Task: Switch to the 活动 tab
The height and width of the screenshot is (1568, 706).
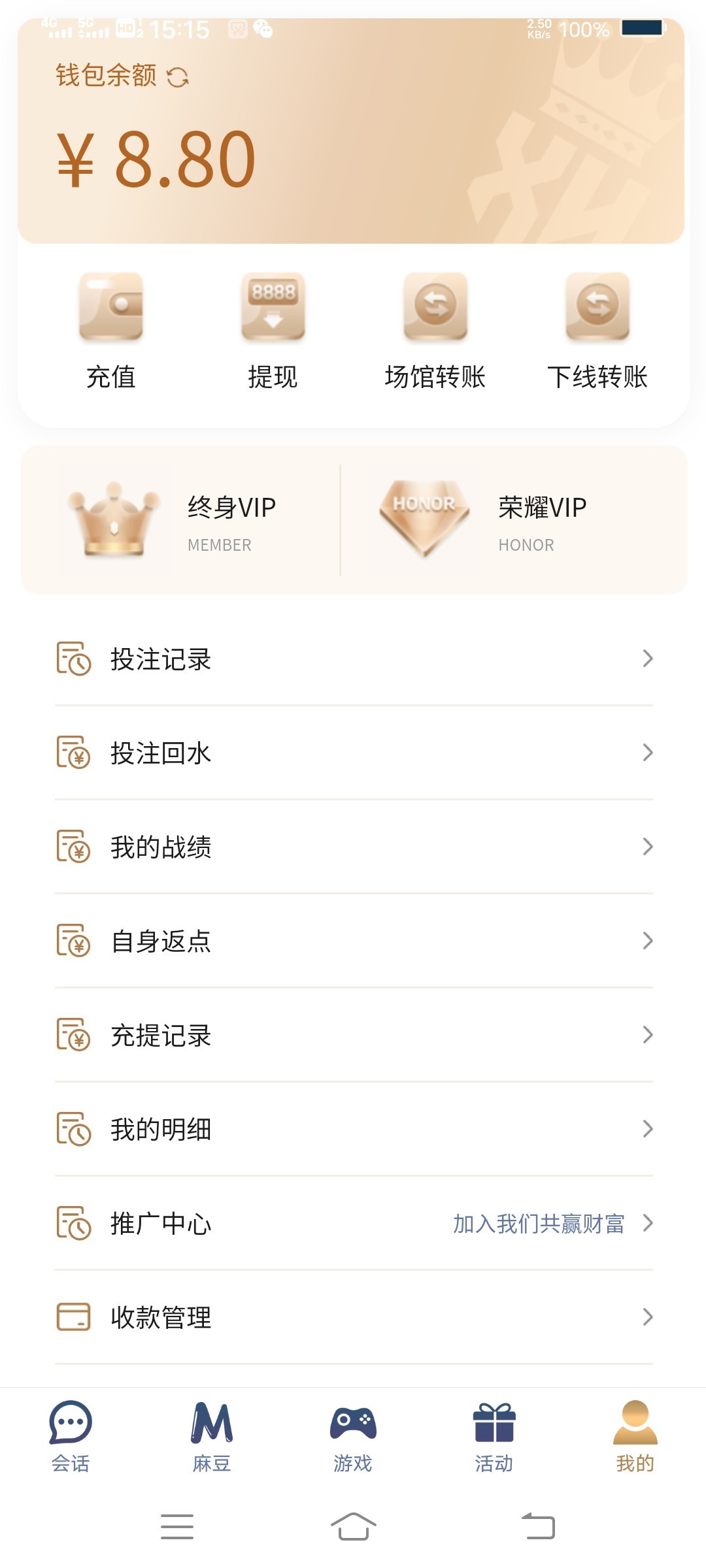Action: tap(494, 1436)
